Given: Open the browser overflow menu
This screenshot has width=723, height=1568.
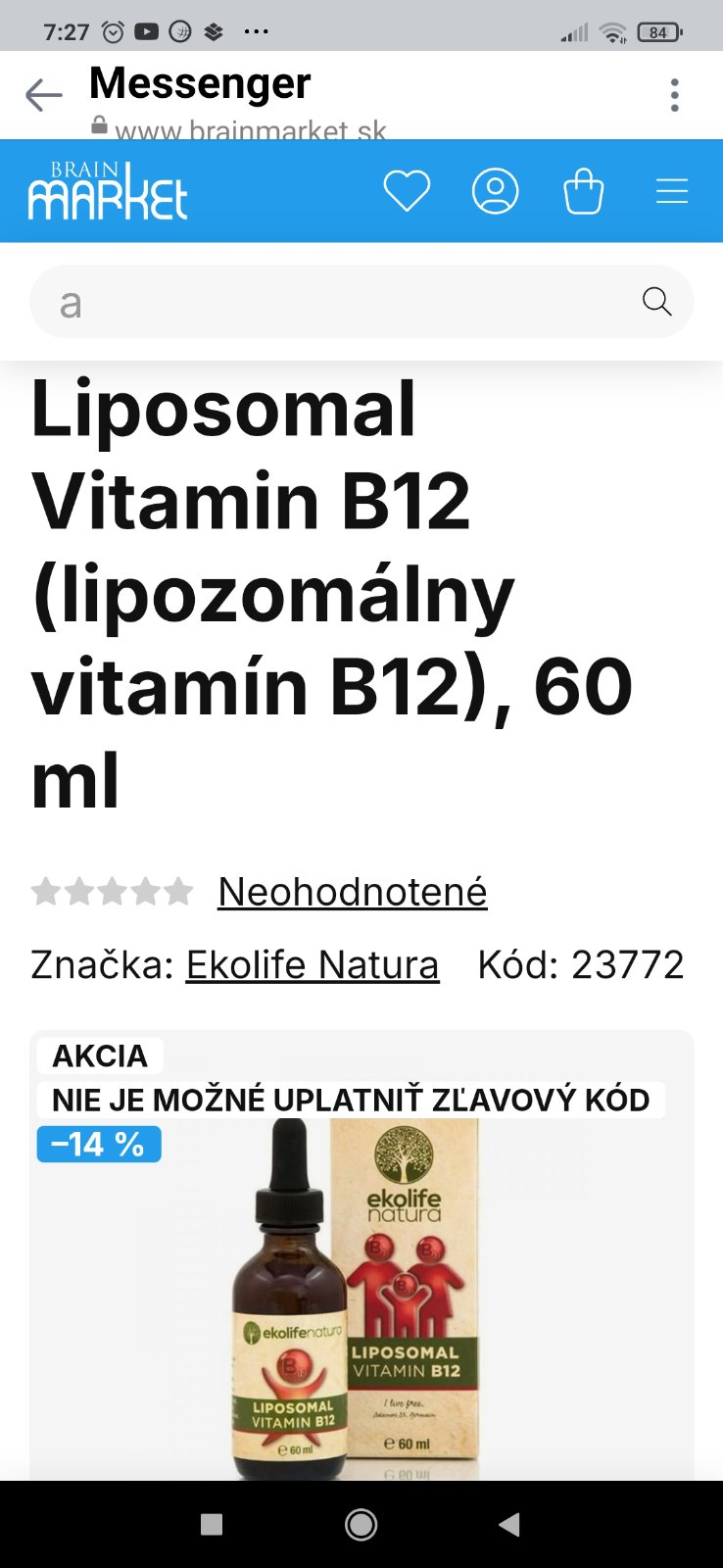Looking at the screenshot, I should pos(674,95).
